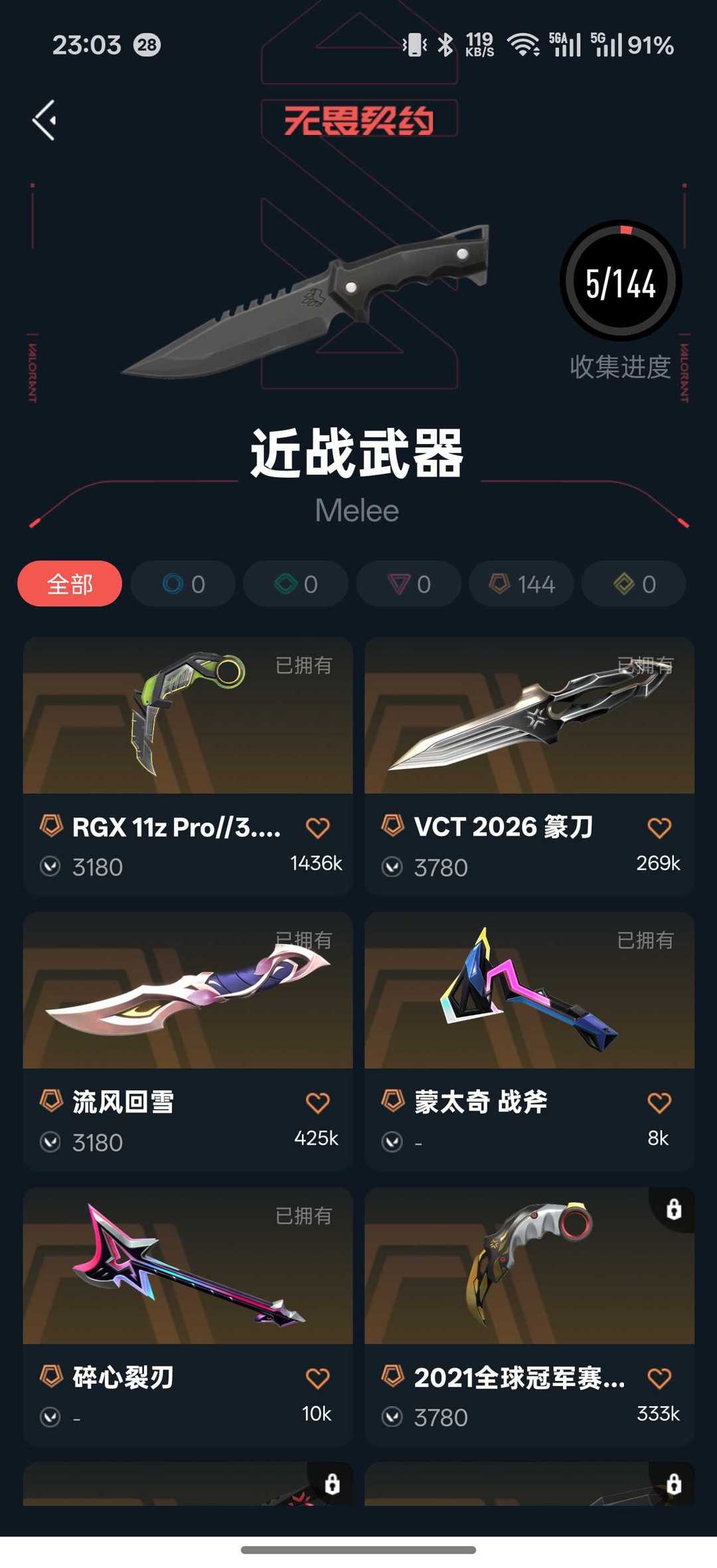Open the 2021全球冠军赛 karambit card

(x=529, y=1317)
